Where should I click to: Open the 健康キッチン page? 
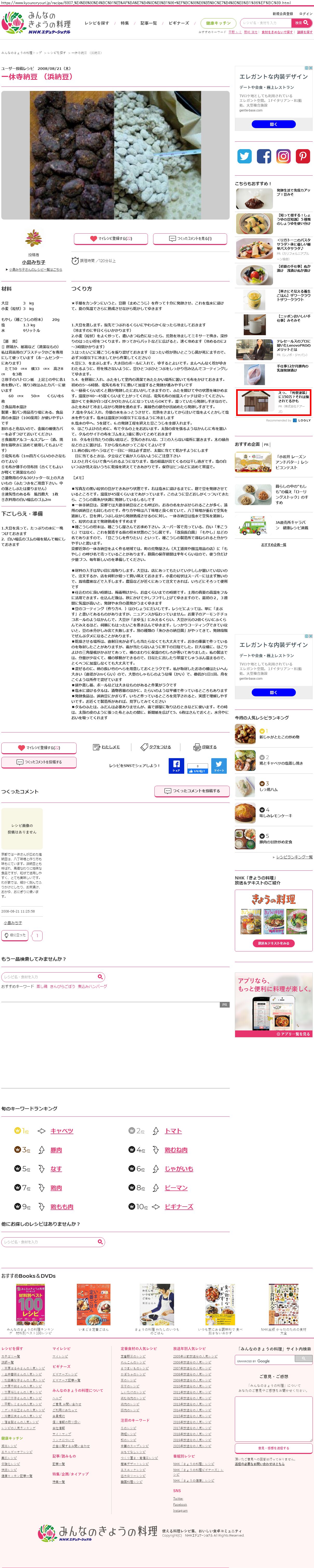[218, 23]
